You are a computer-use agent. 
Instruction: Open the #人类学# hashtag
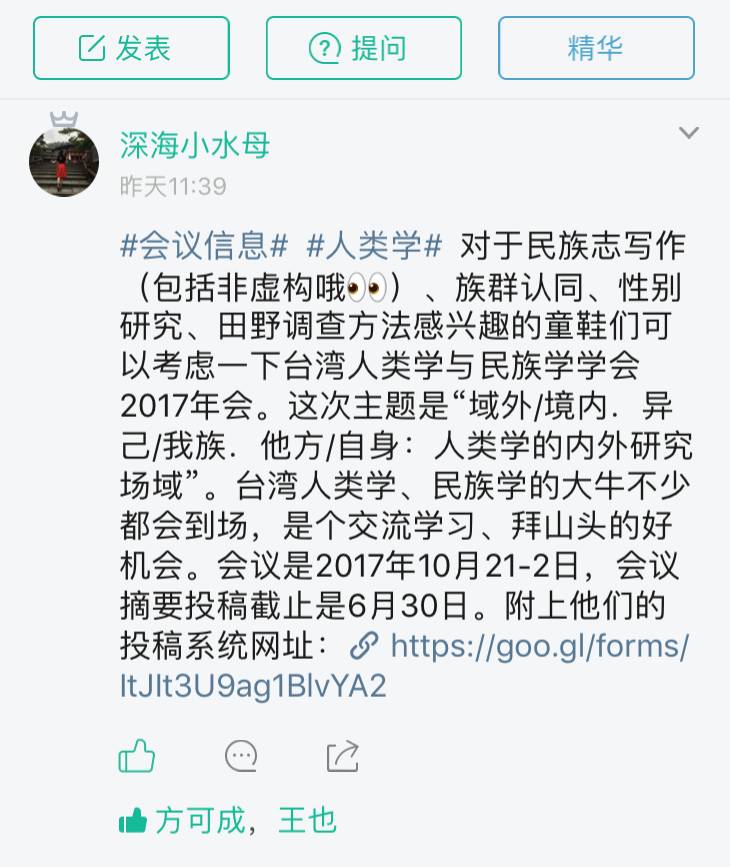pyautogui.click(x=375, y=244)
